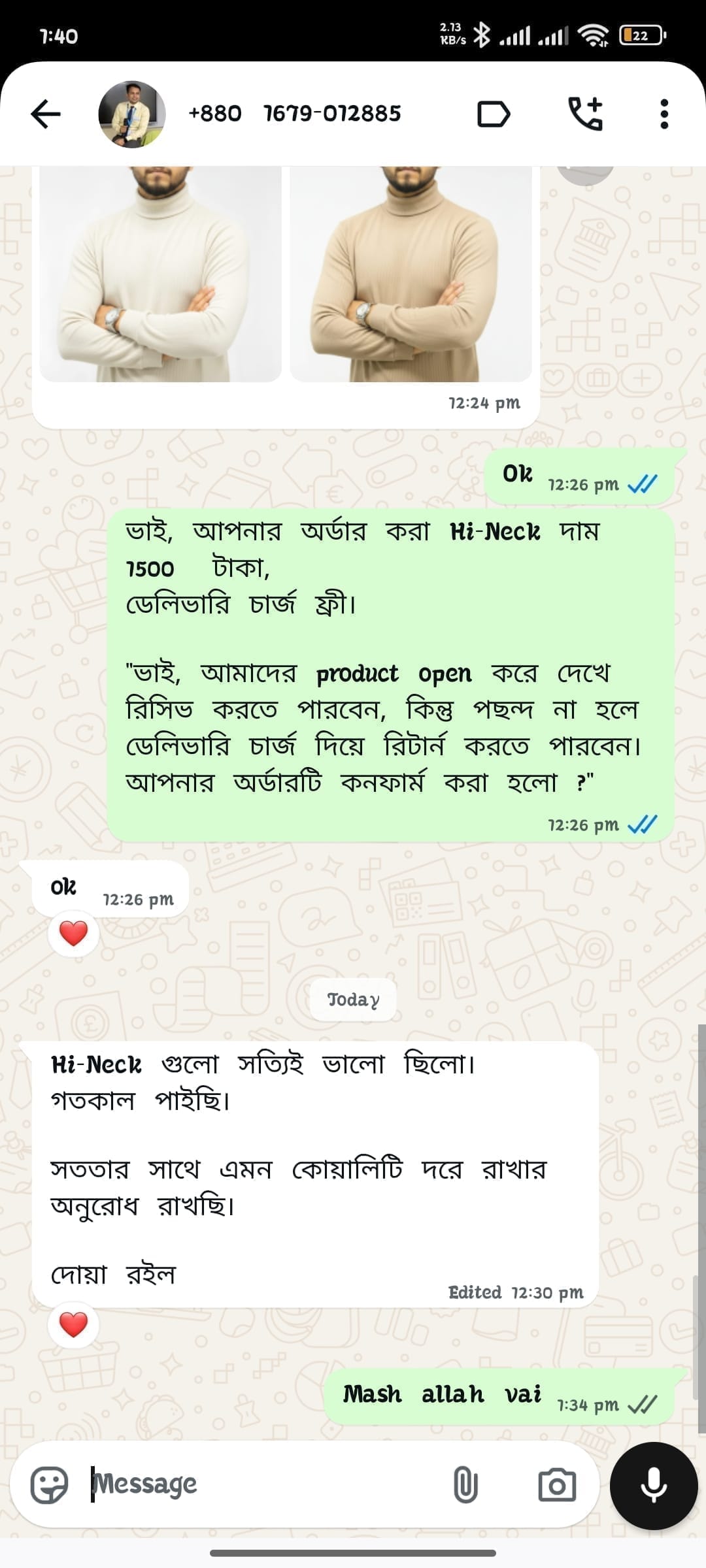View heart reaction under the Hi-Neck review
706x1568 pixels.
click(x=73, y=1325)
